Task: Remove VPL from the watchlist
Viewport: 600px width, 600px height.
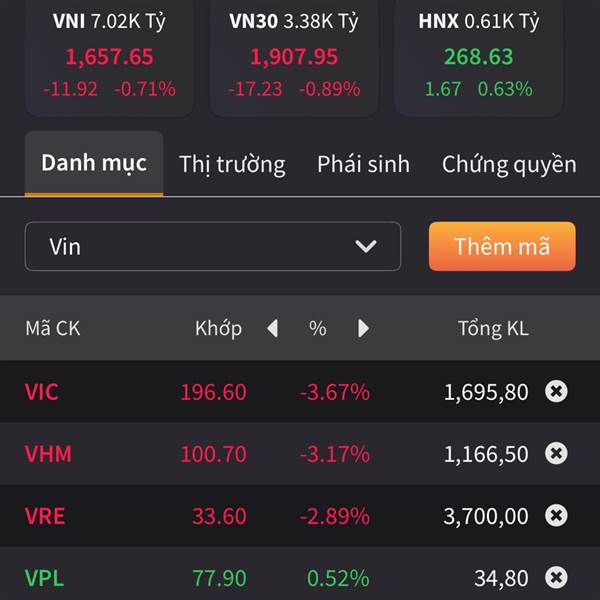Action: point(556,577)
